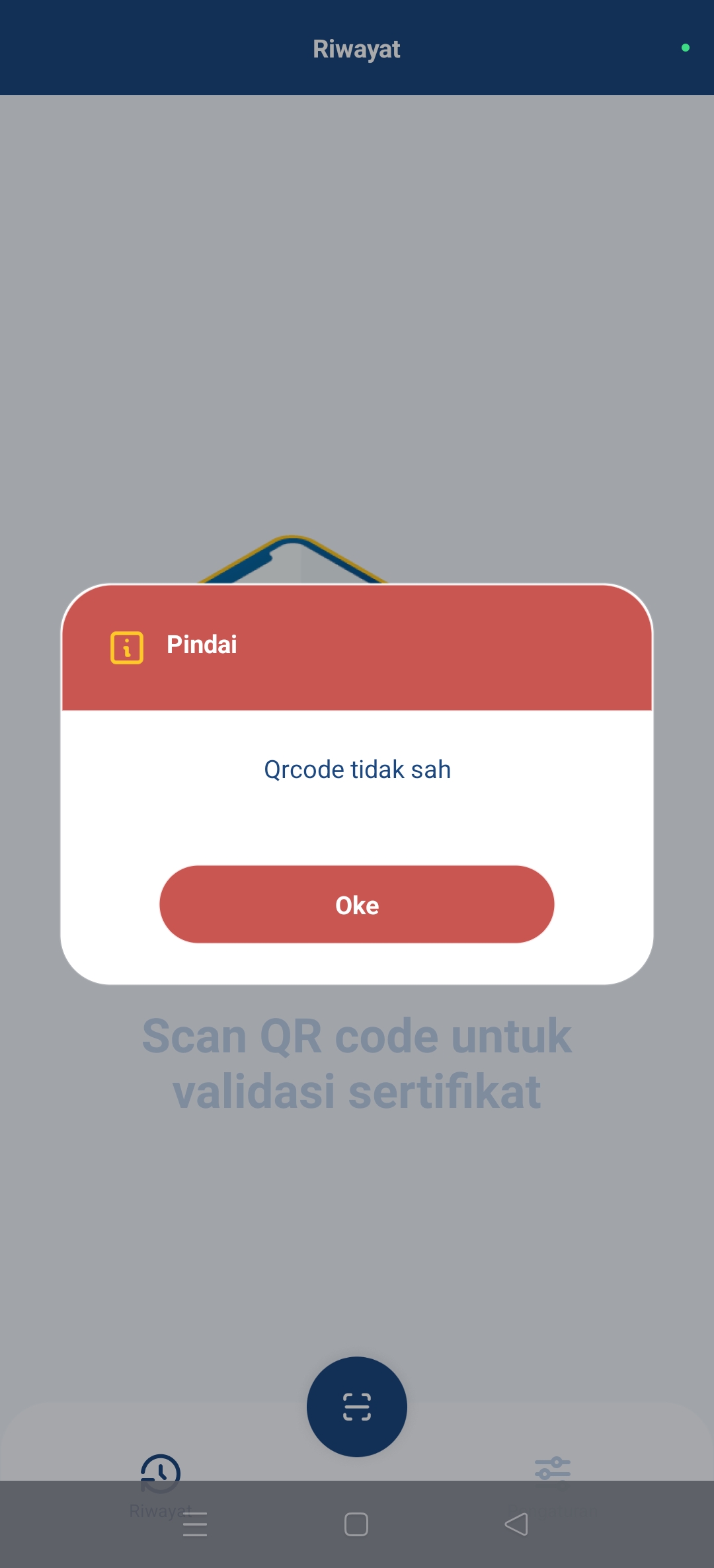This screenshot has height=1568, width=714.
Task: Open recent apps with the Android menu button
Action: [194, 1524]
